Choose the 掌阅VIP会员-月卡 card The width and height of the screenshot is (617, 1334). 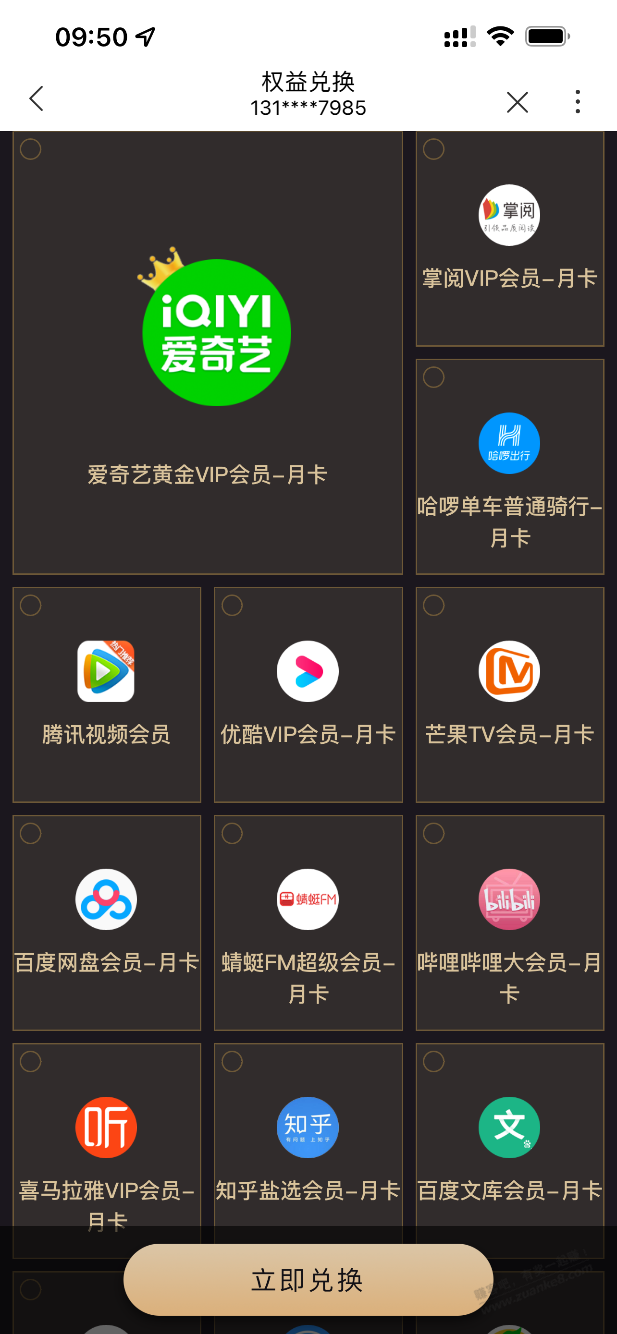point(509,239)
